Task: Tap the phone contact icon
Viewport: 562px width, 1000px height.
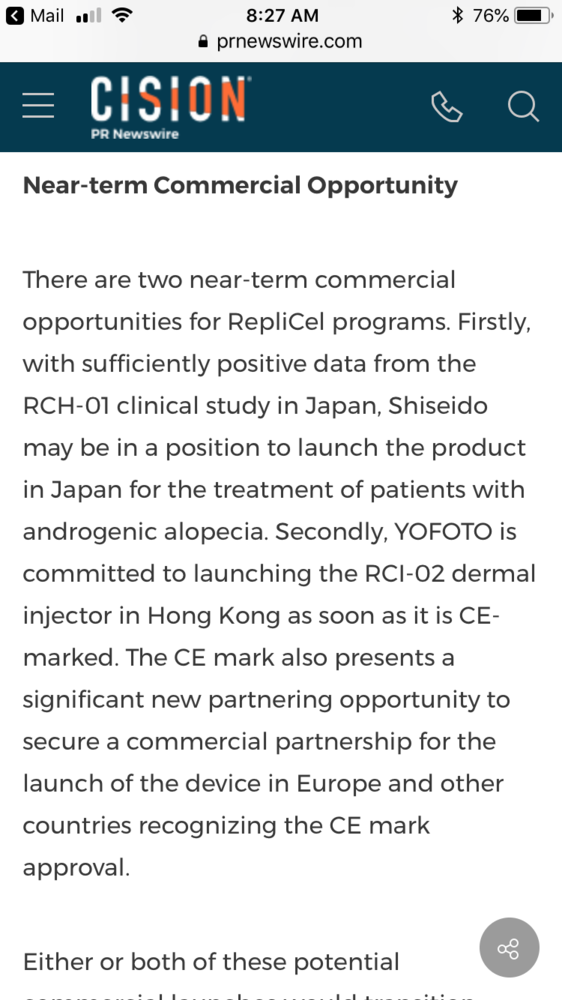Action: (447, 107)
